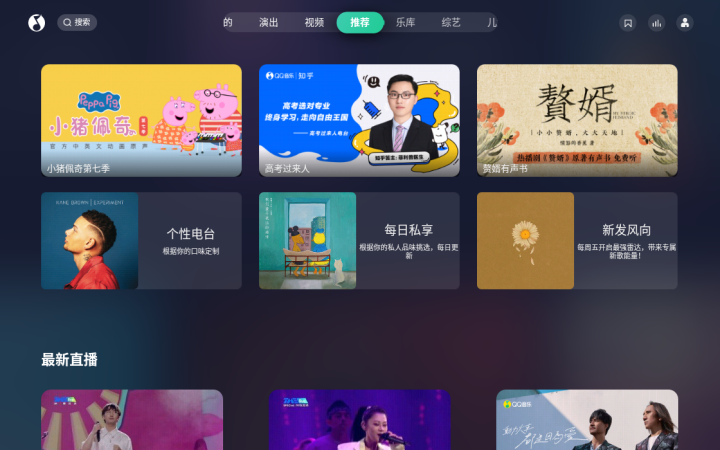Select the 推荐 tab
The image size is (720, 450).
pos(360,22)
